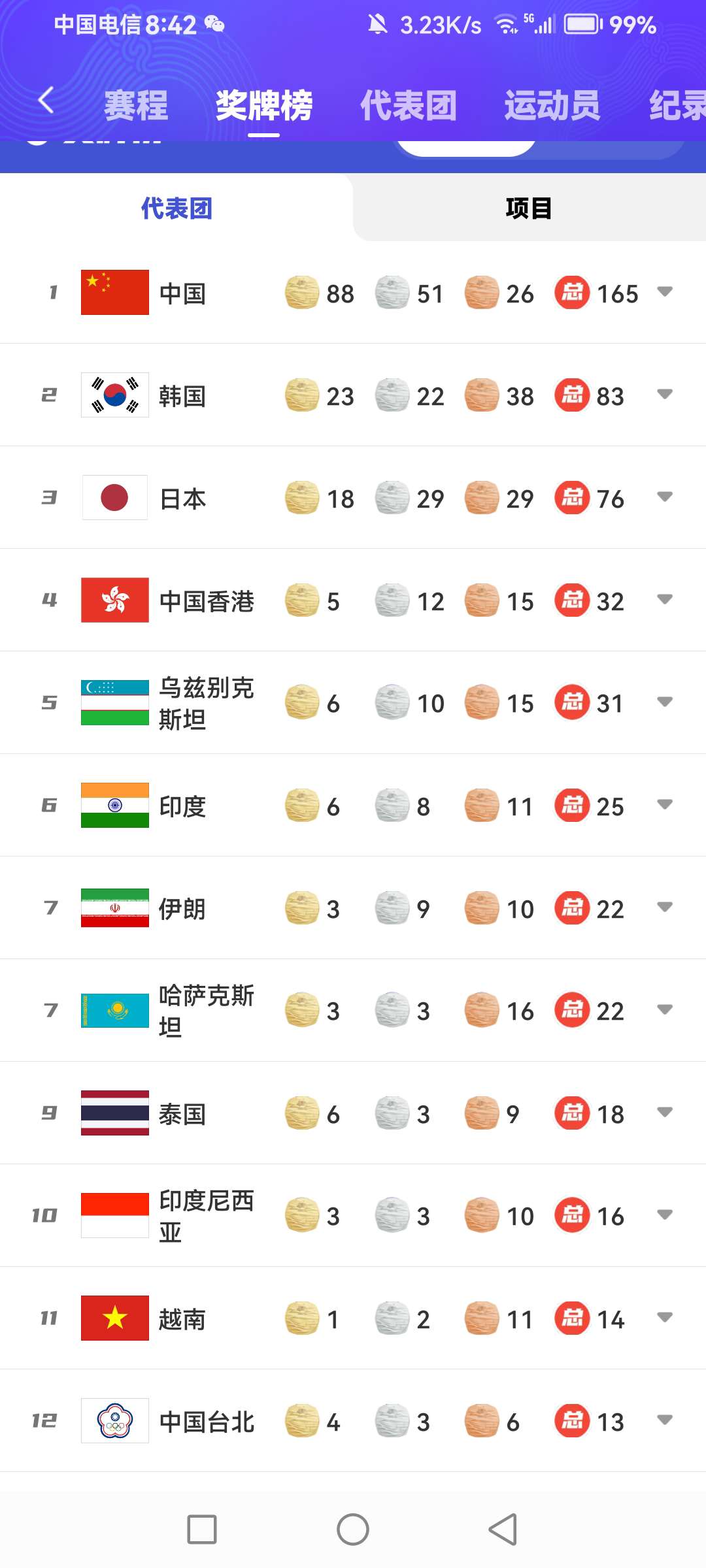The height and width of the screenshot is (1568, 706).
Task: Go back using the top-left arrow
Action: pos(46,101)
